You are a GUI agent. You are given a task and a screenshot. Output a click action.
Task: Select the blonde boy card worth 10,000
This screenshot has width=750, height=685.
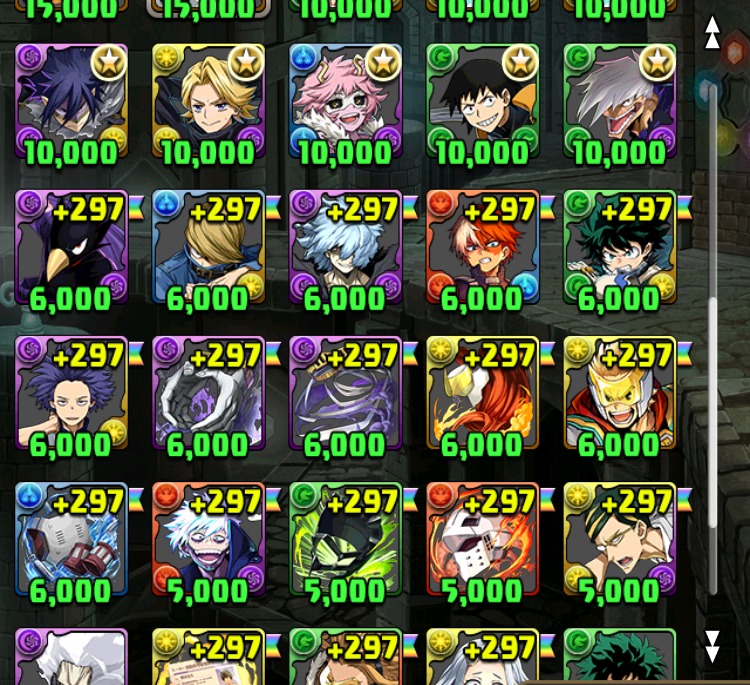coord(208,100)
